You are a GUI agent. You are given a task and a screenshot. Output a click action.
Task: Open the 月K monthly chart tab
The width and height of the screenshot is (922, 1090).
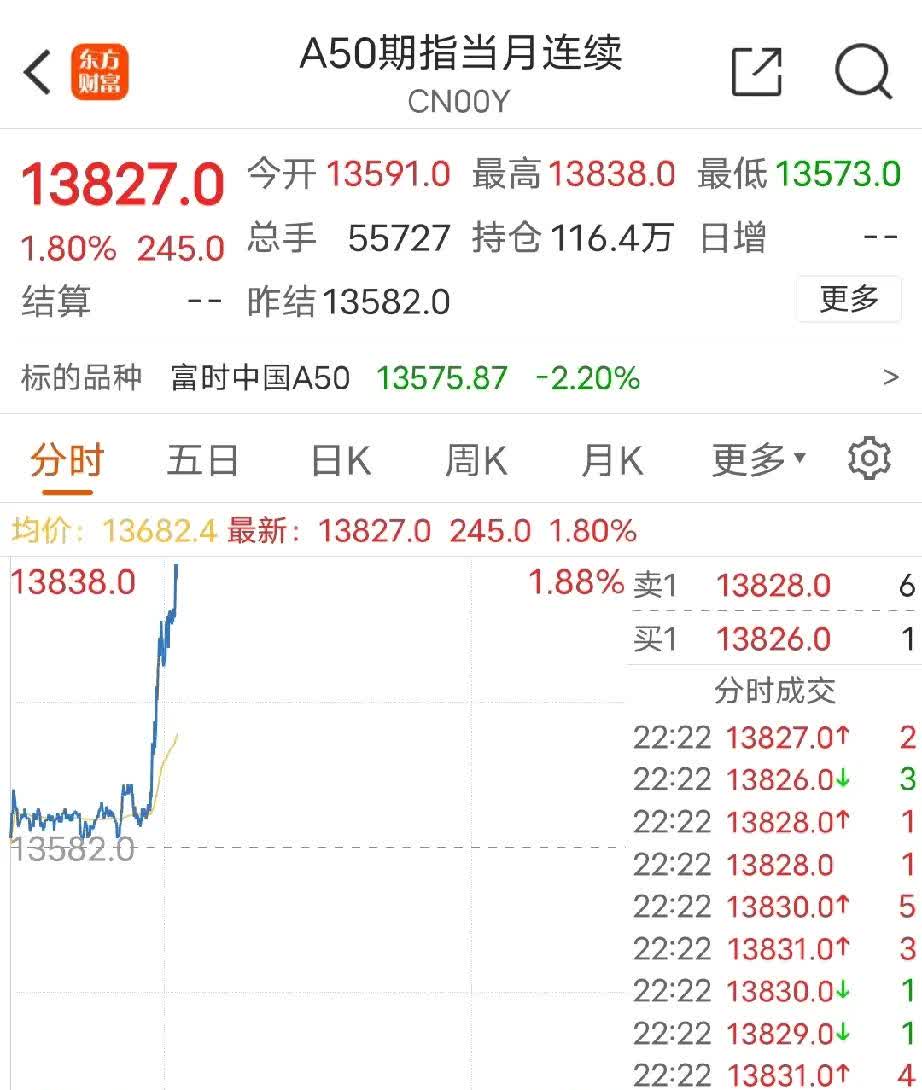(611, 458)
